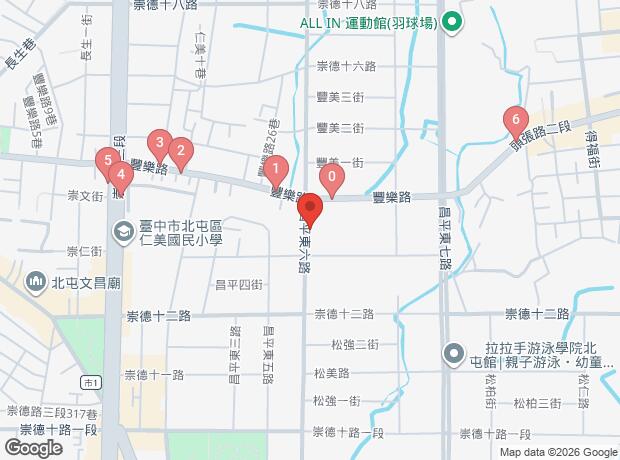Tap map marker numbered 1
The image size is (620, 460).
click(276, 173)
